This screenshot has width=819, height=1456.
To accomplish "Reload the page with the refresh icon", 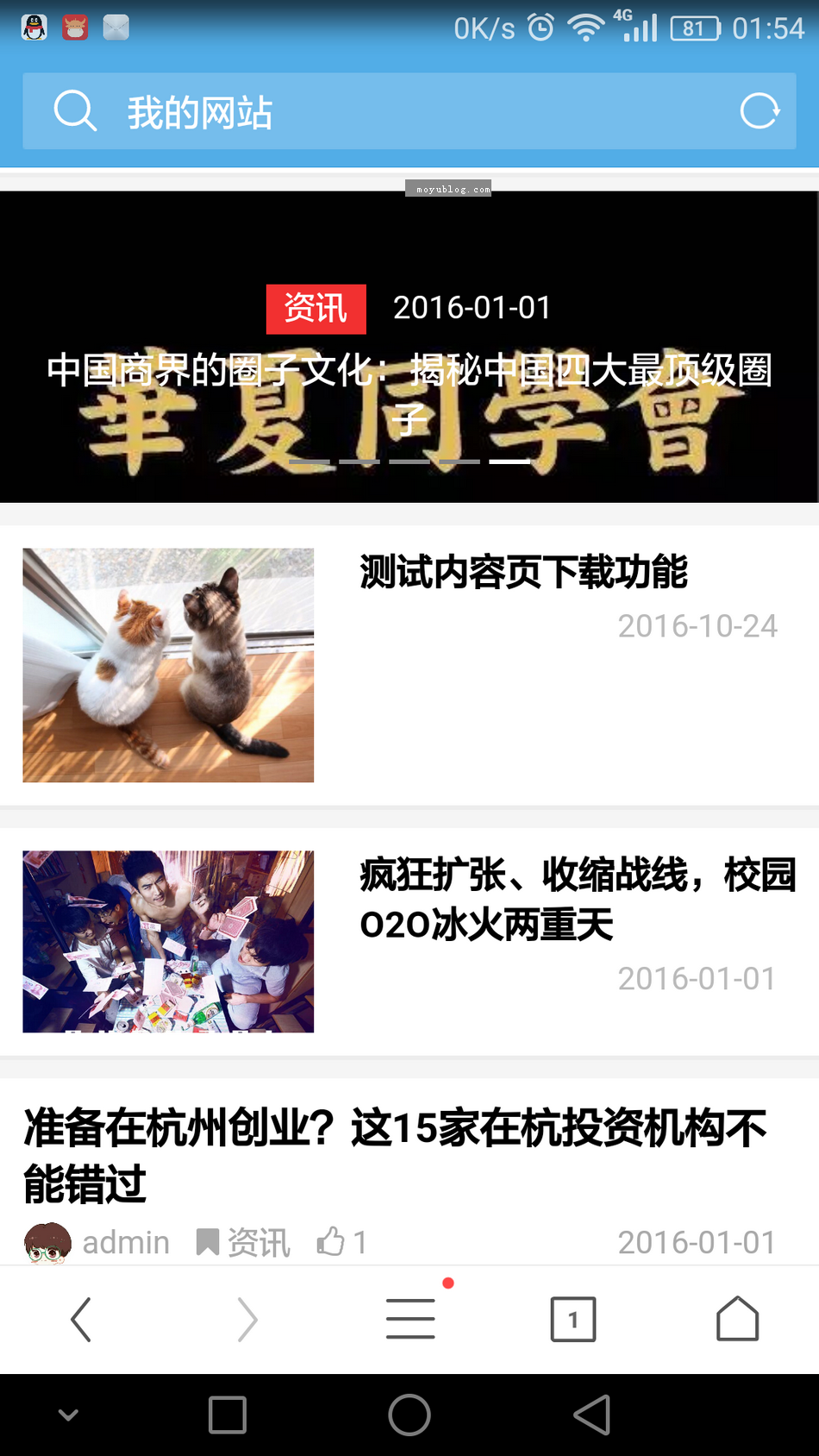I will pyautogui.click(x=760, y=111).
